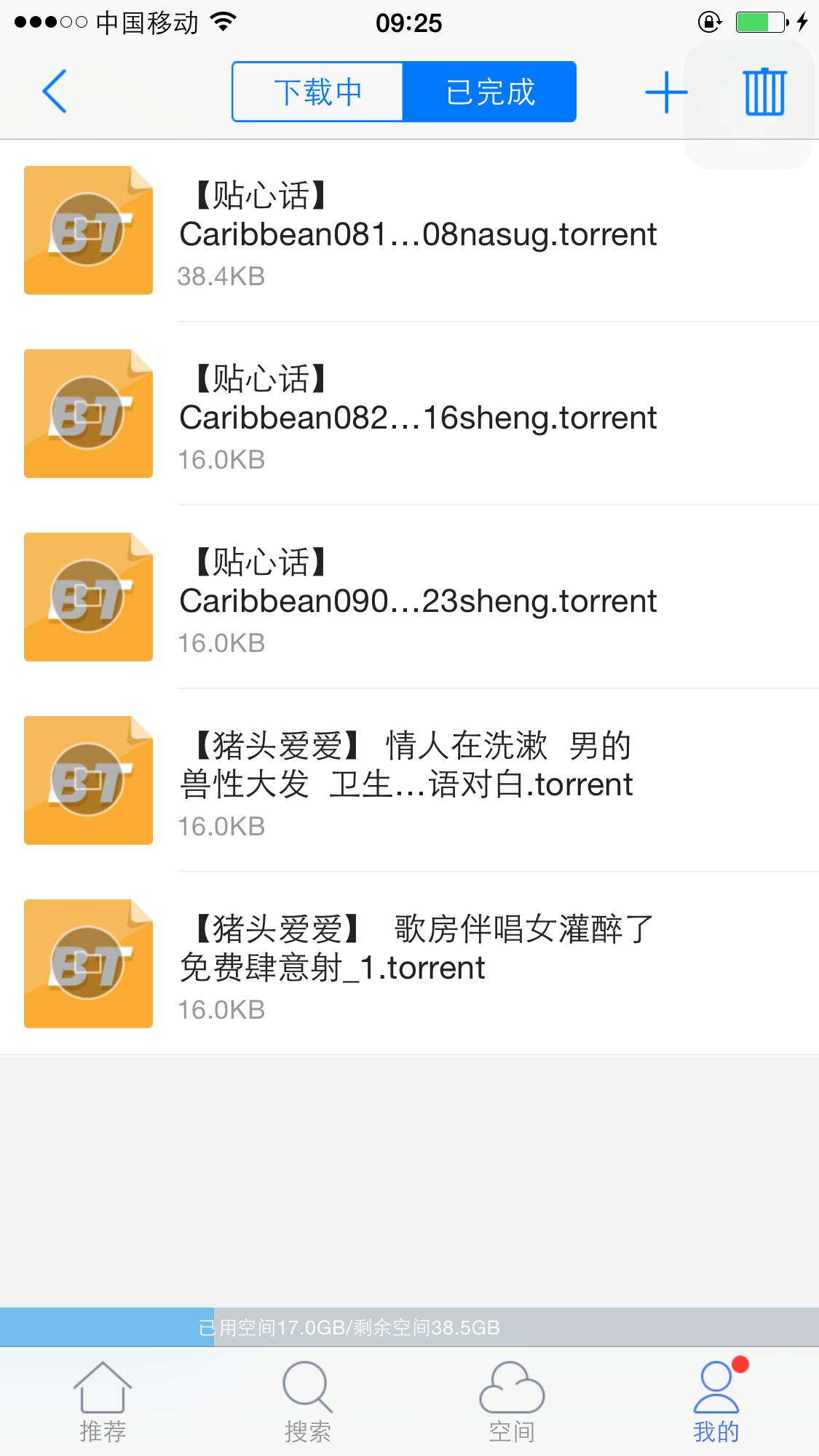Select the 已完成 tab
The width and height of the screenshot is (819, 1456).
[x=490, y=92]
